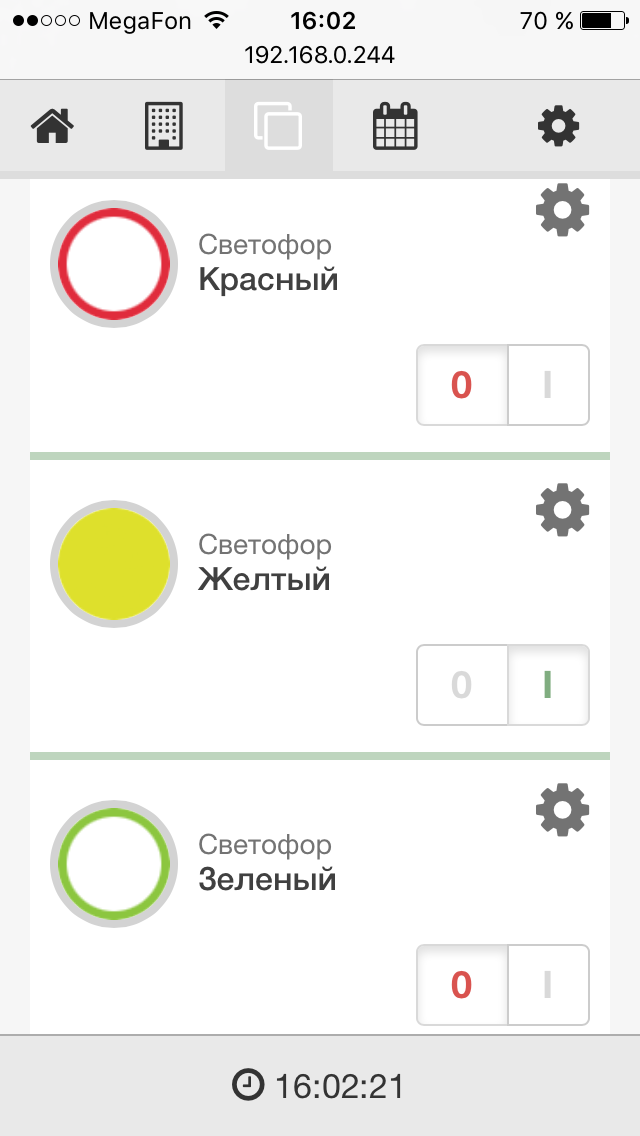Viewport: 640px width, 1136px height.
Task: Switch to the calendar tab
Action: (x=395, y=127)
